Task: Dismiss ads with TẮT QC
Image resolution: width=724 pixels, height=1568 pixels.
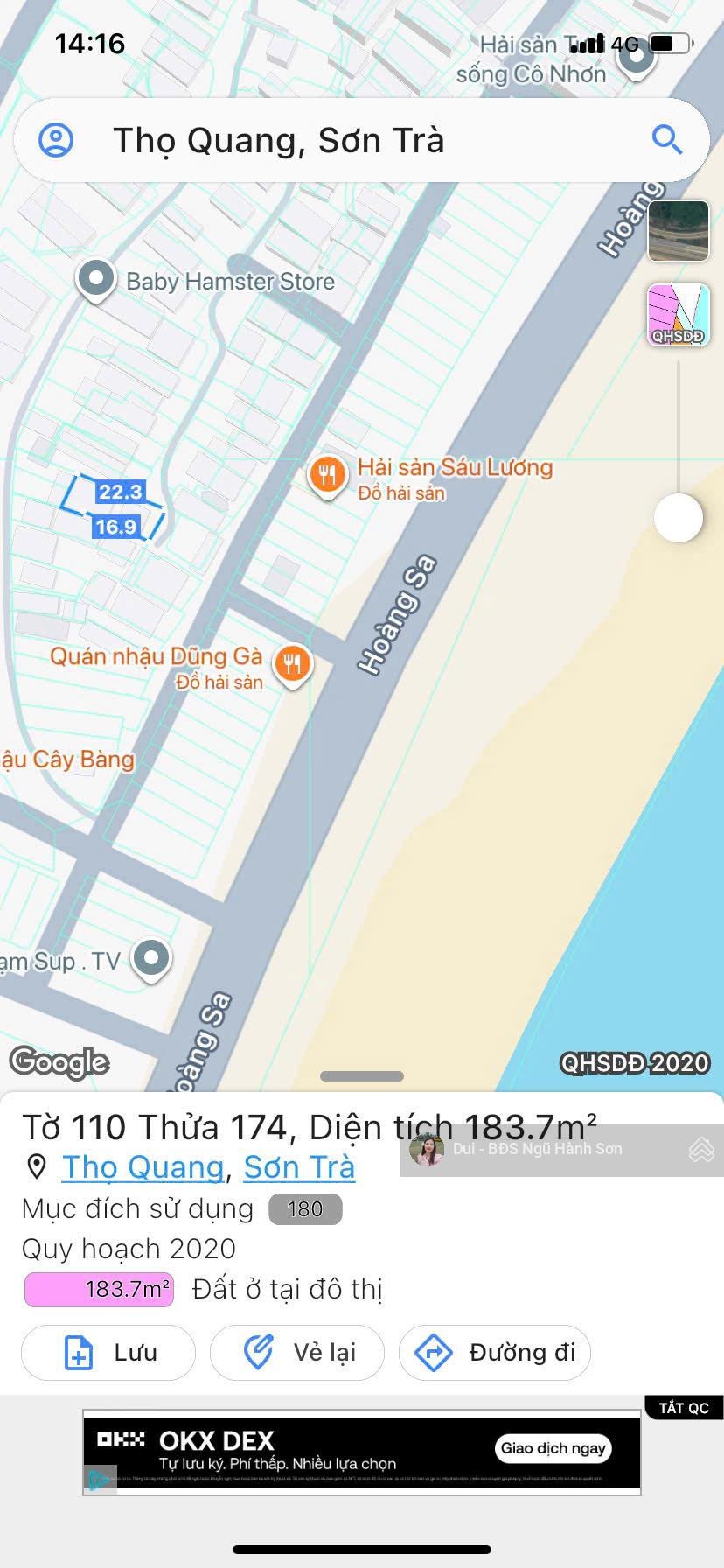Action: [x=684, y=1408]
